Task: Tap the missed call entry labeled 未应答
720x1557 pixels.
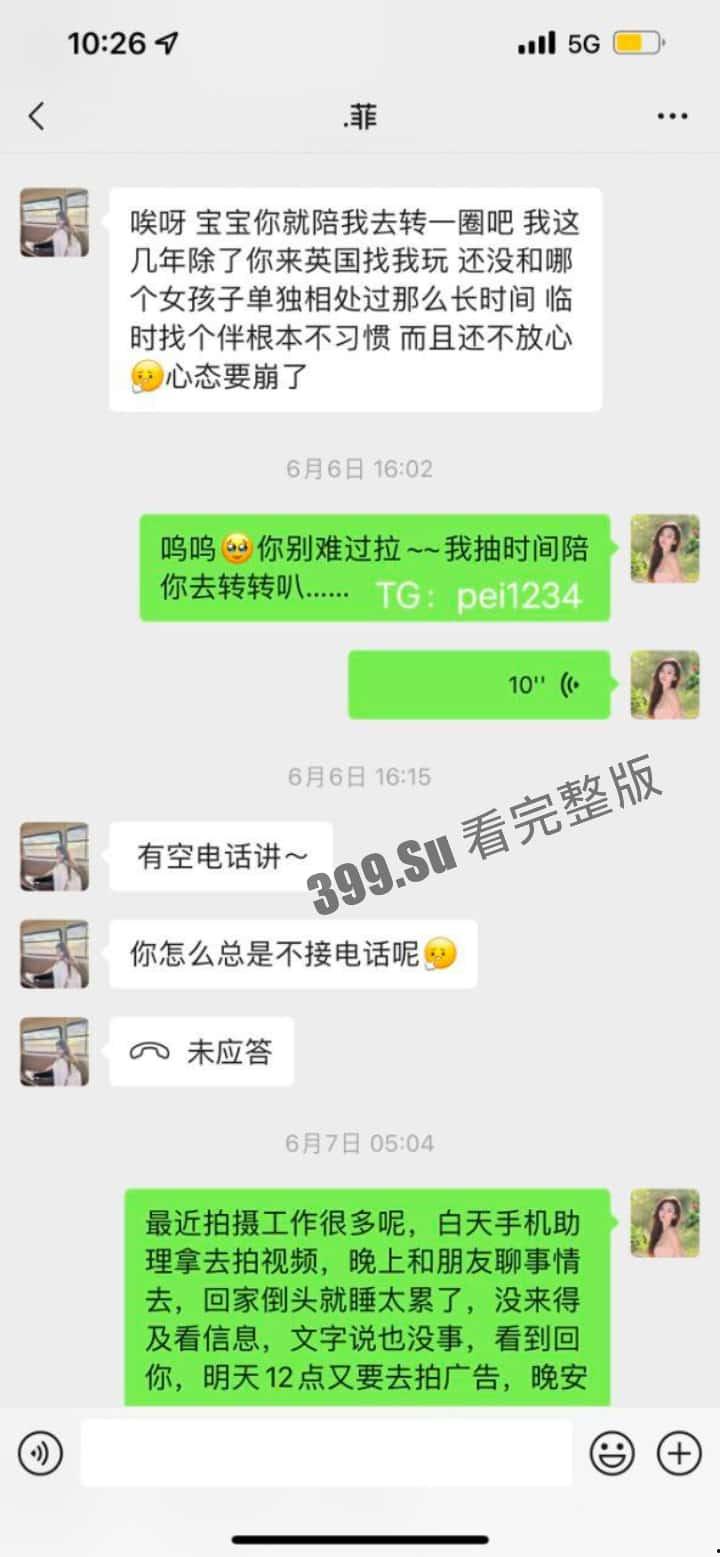Action: pos(200,1051)
